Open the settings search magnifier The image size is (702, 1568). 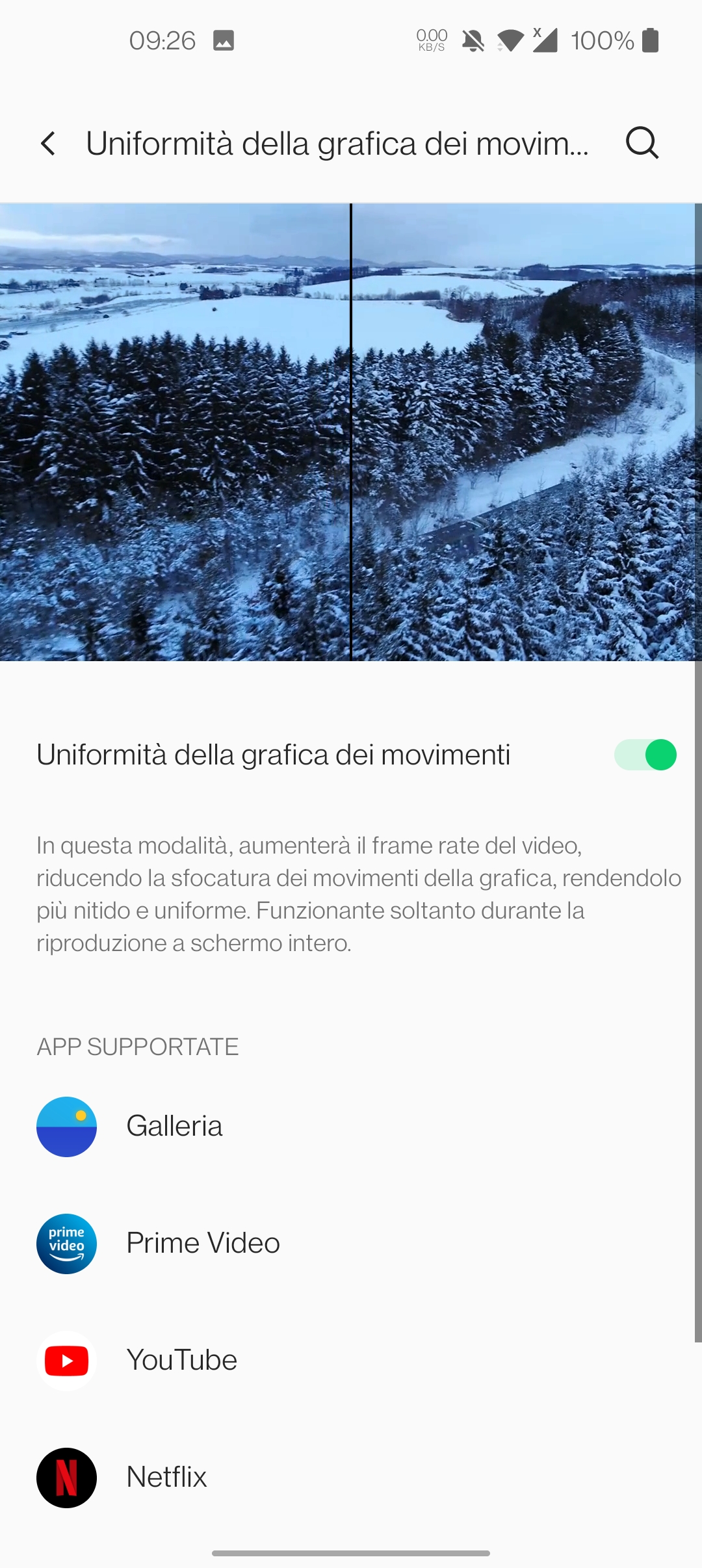pyautogui.click(x=642, y=144)
